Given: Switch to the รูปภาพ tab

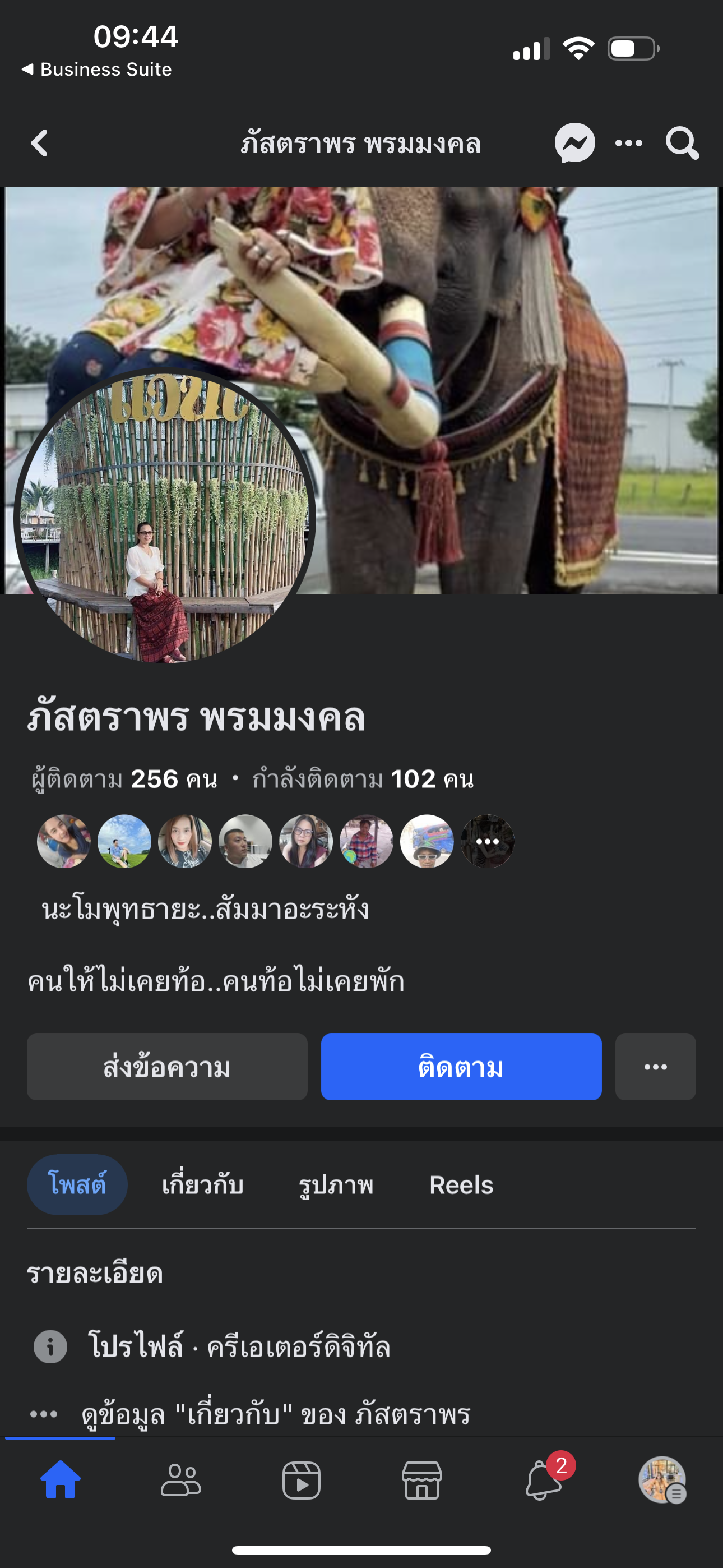Looking at the screenshot, I should click(x=336, y=1184).
